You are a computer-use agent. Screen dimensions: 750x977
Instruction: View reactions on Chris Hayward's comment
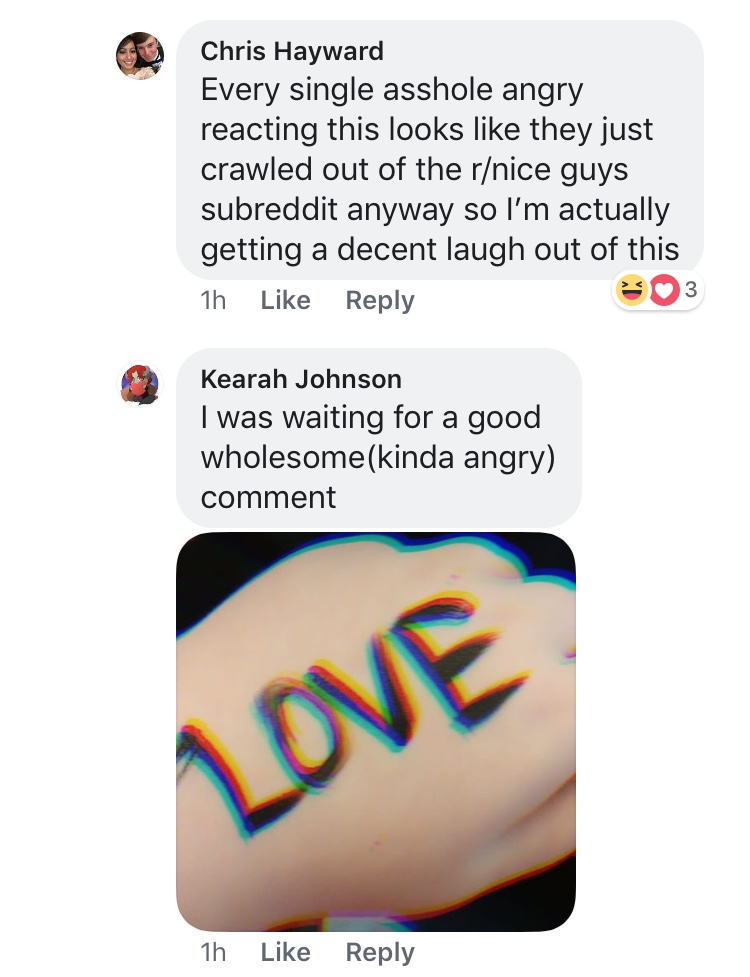point(658,291)
